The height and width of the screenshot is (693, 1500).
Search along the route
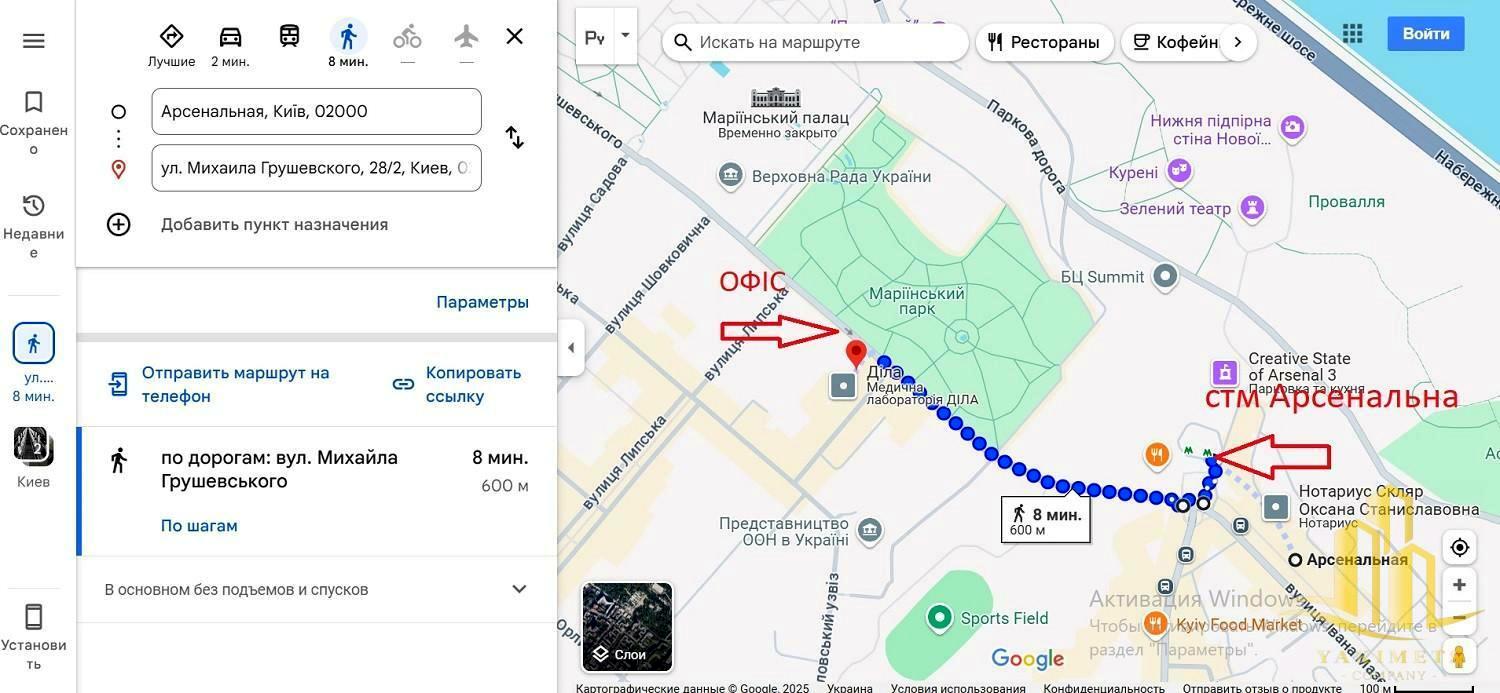click(x=815, y=42)
